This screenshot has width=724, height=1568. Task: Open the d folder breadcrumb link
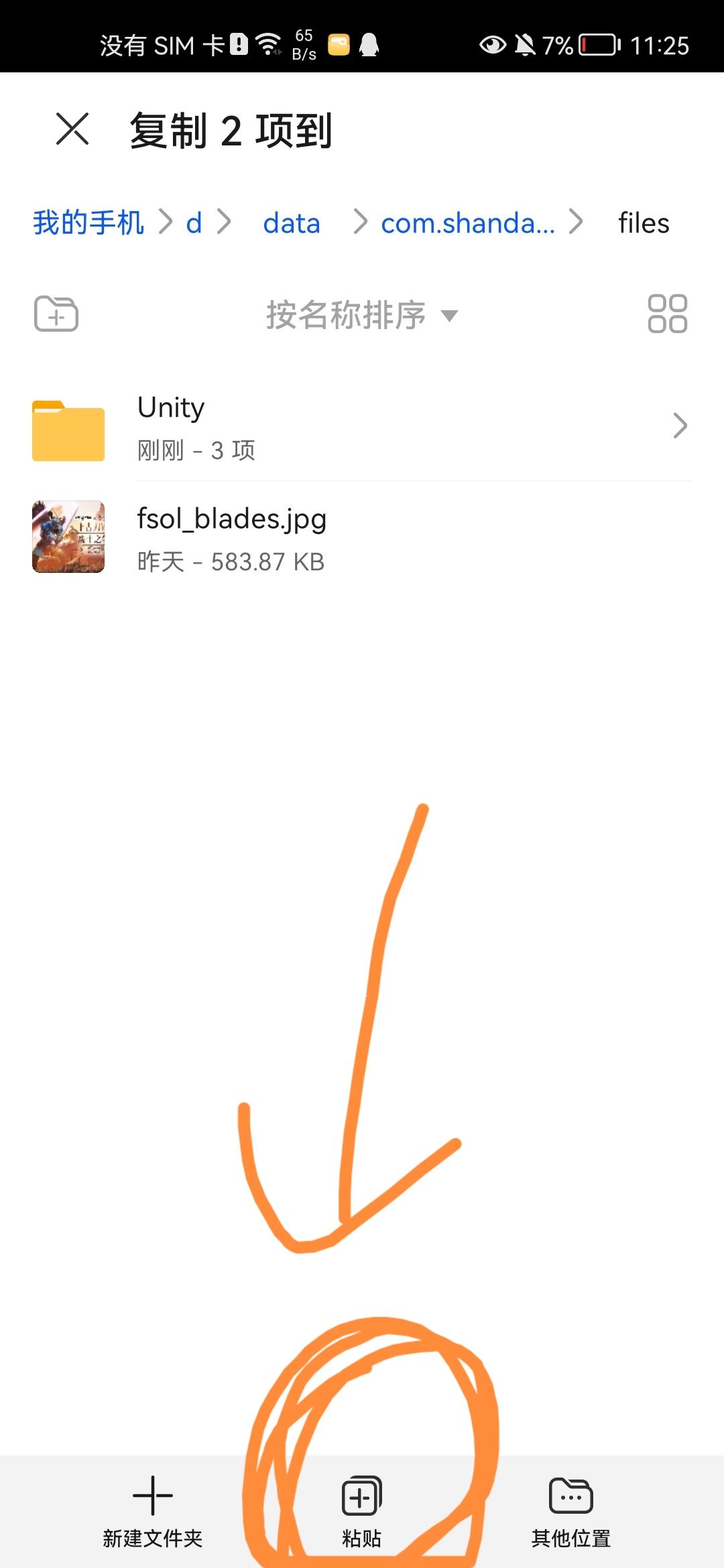coord(194,223)
